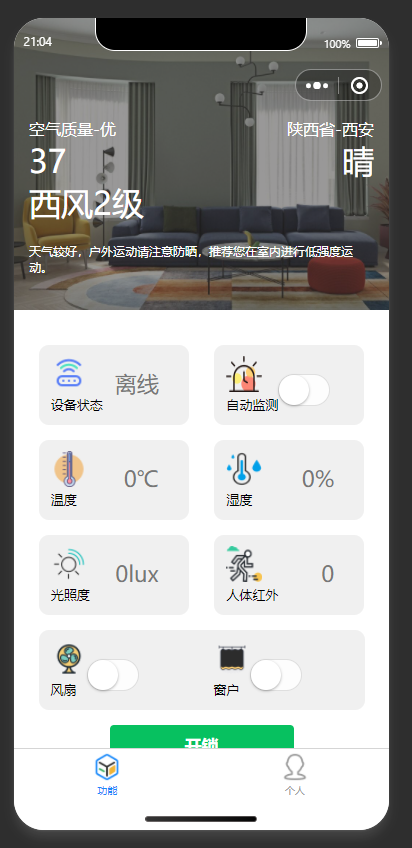The image size is (412, 848).
Task: Enable the 窗户 switch
Action: click(276, 675)
